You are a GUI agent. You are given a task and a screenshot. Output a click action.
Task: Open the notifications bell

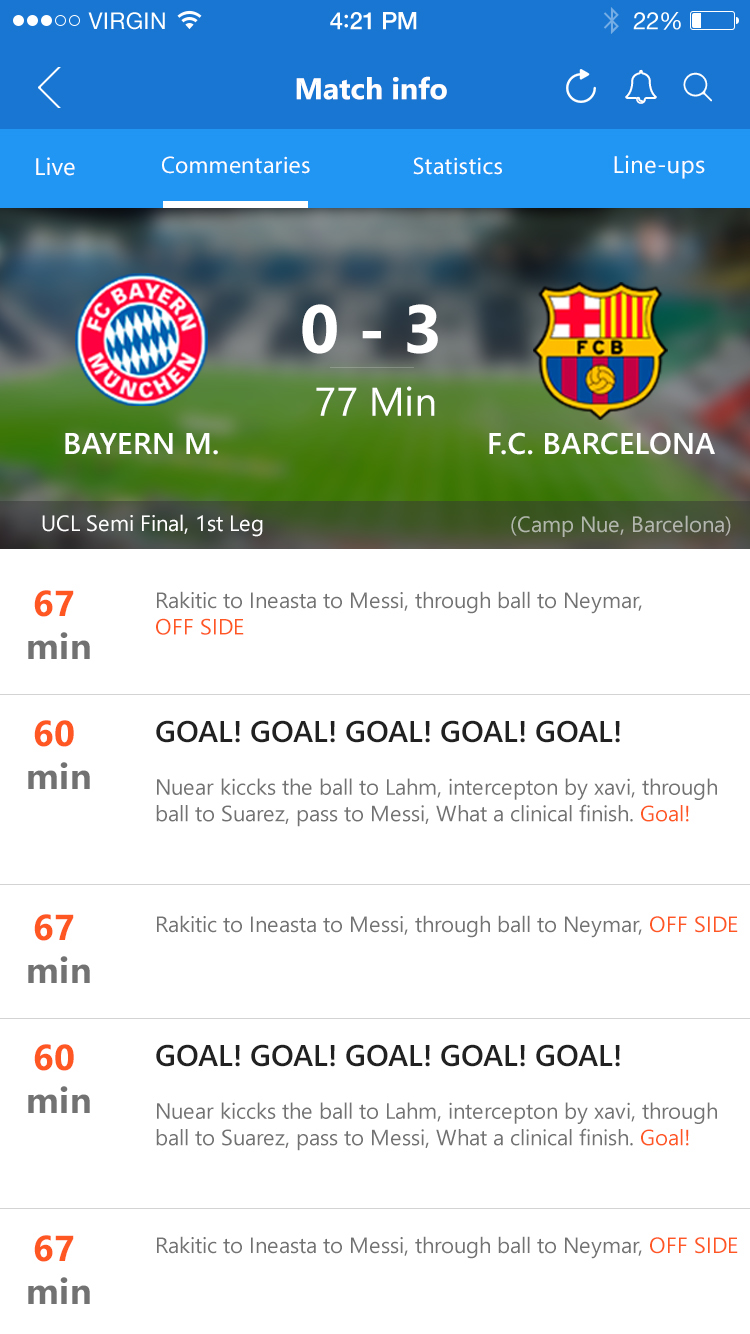click(640, 88)
